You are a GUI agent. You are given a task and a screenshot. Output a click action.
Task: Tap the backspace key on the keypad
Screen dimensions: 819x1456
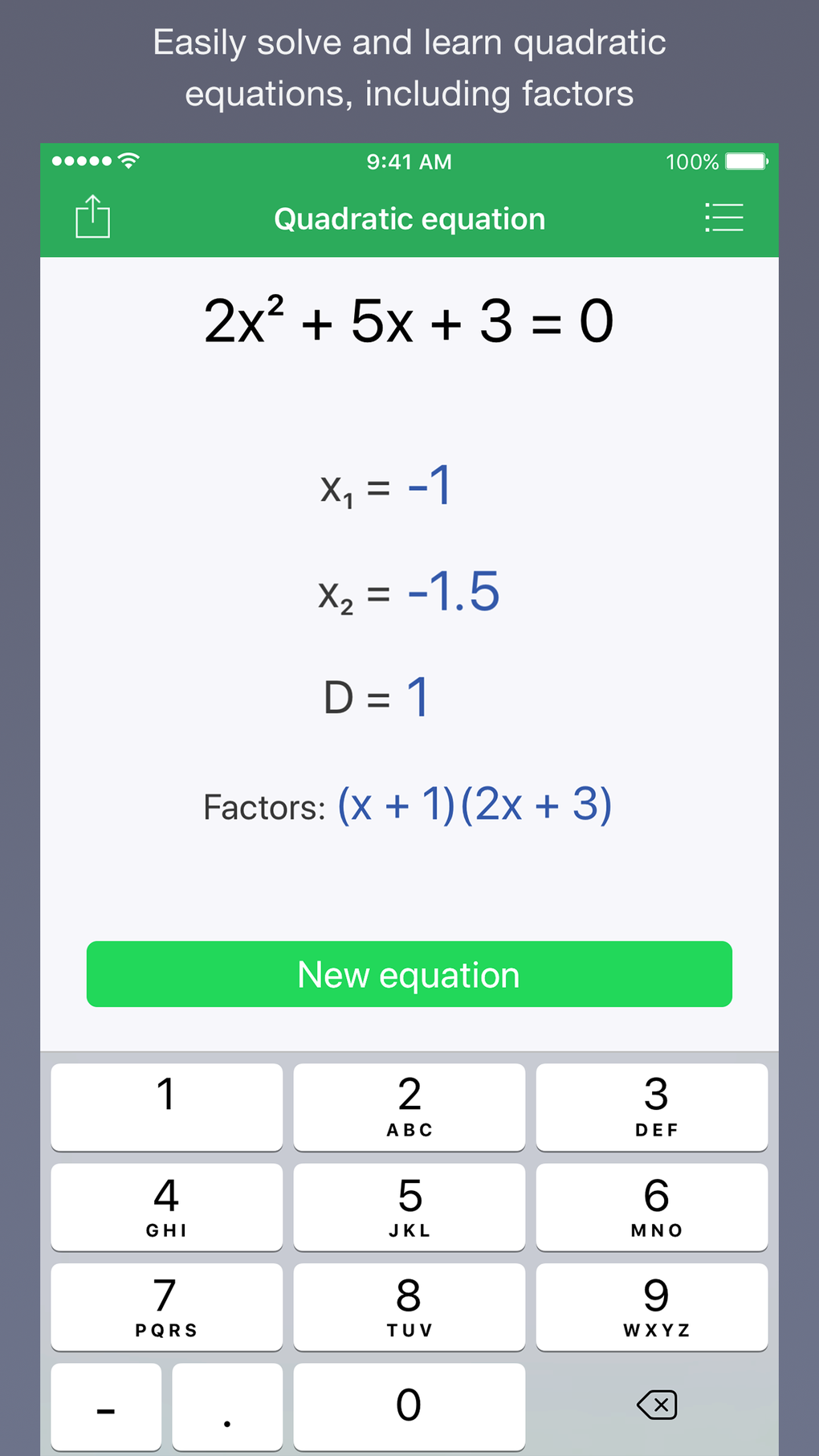coord(656,1406)
